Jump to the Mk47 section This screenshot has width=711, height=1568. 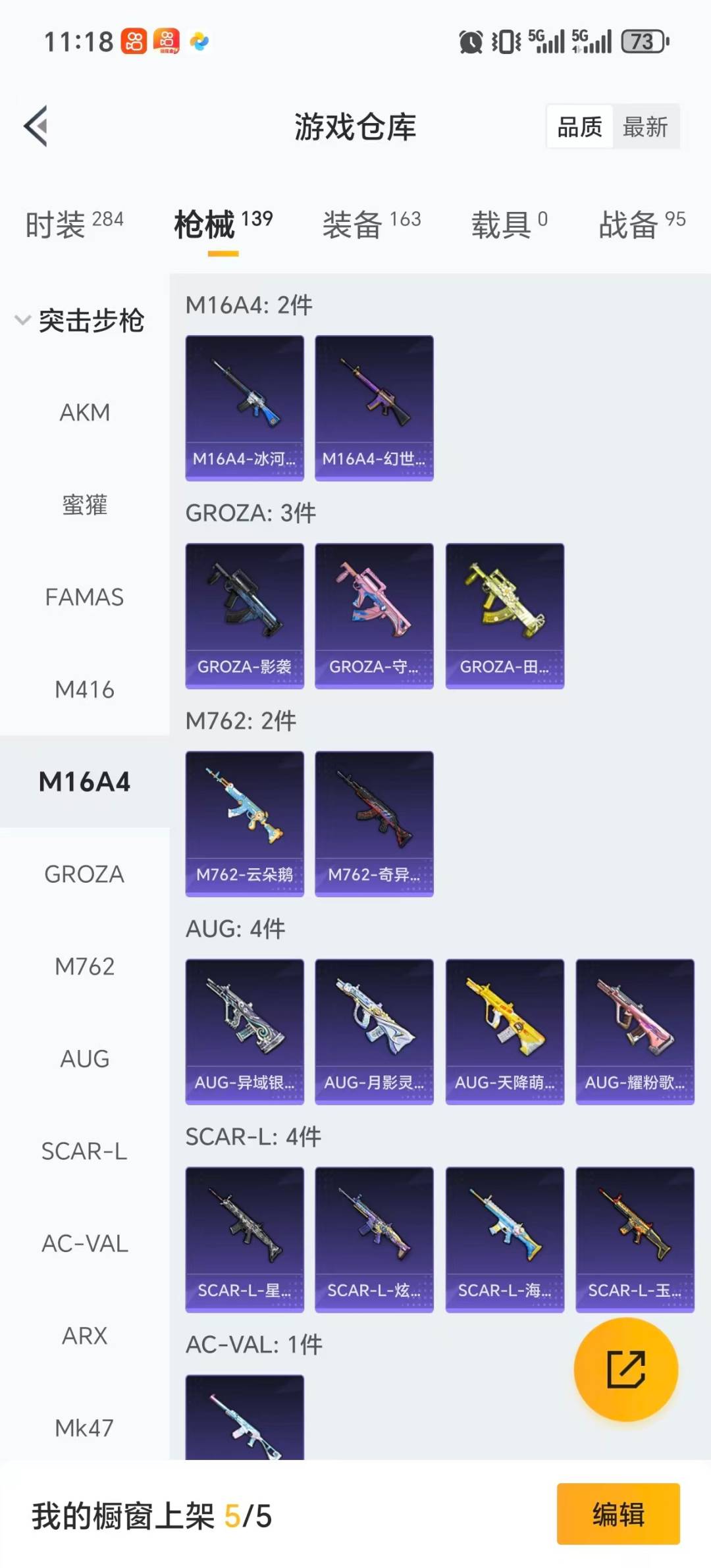[85, 1428]
